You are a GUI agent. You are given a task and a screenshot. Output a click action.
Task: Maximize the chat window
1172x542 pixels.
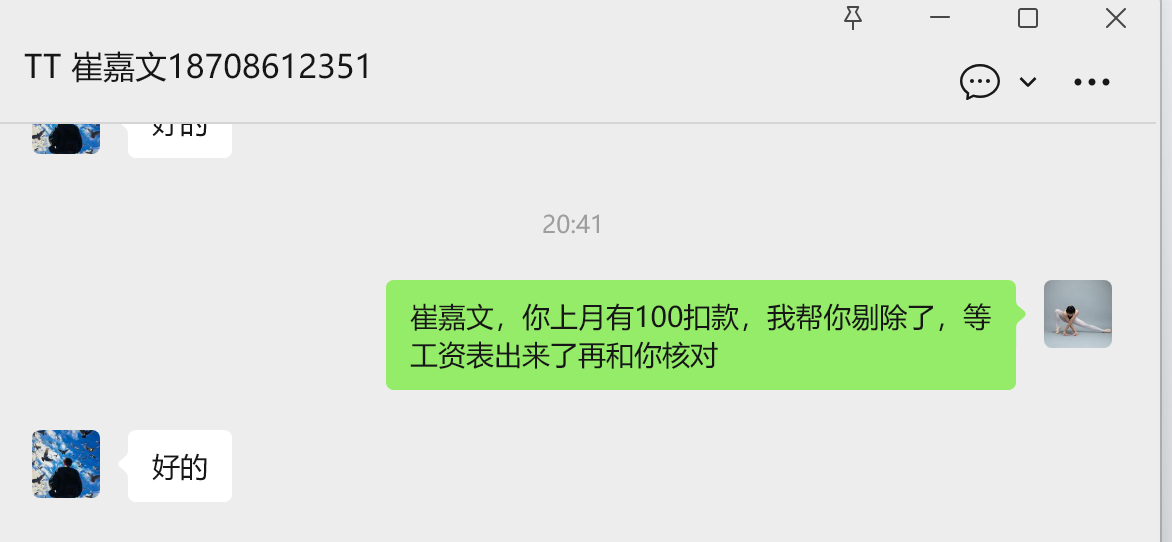[1028, 17]
